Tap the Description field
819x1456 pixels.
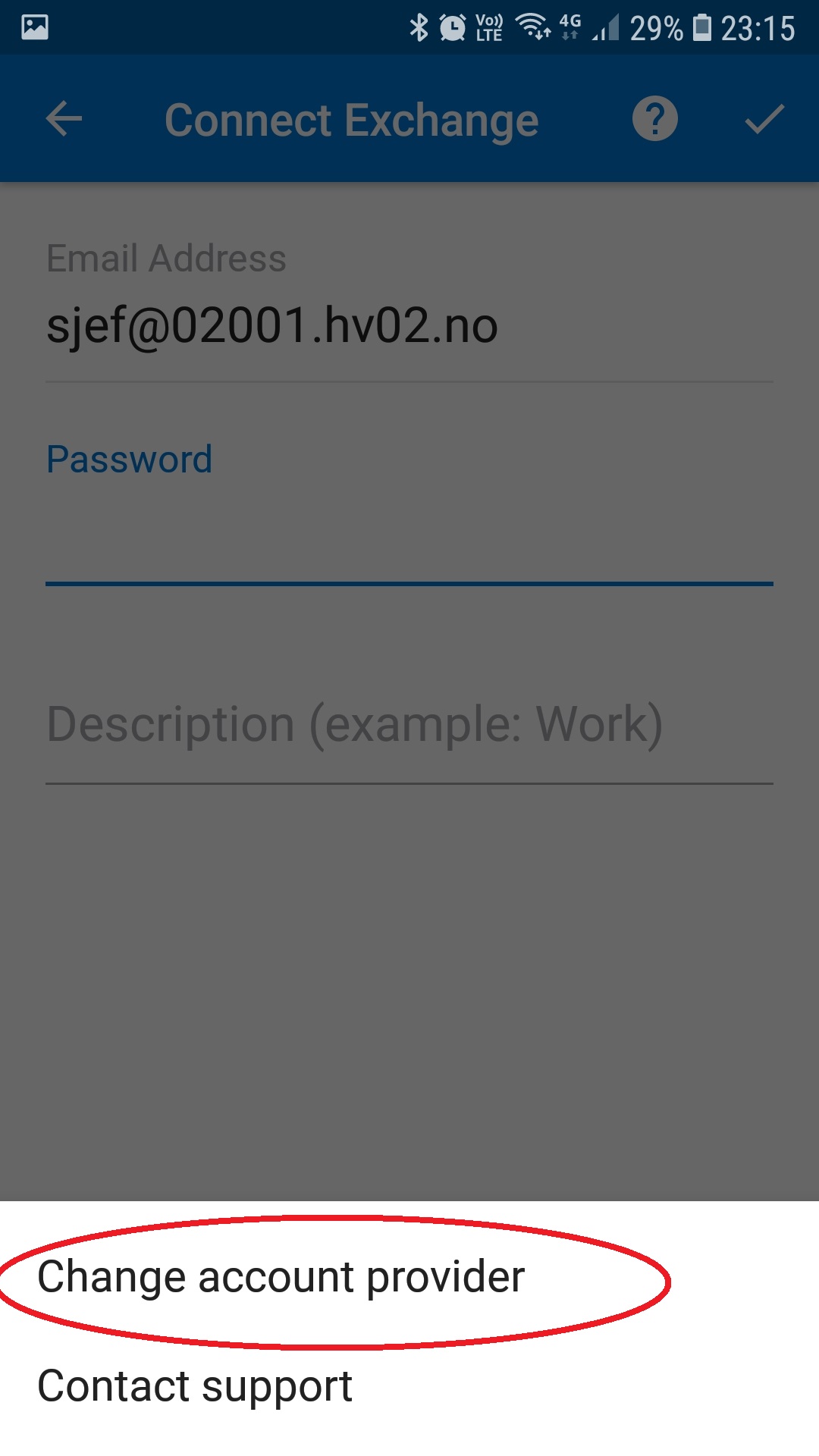tap(409, 725)
